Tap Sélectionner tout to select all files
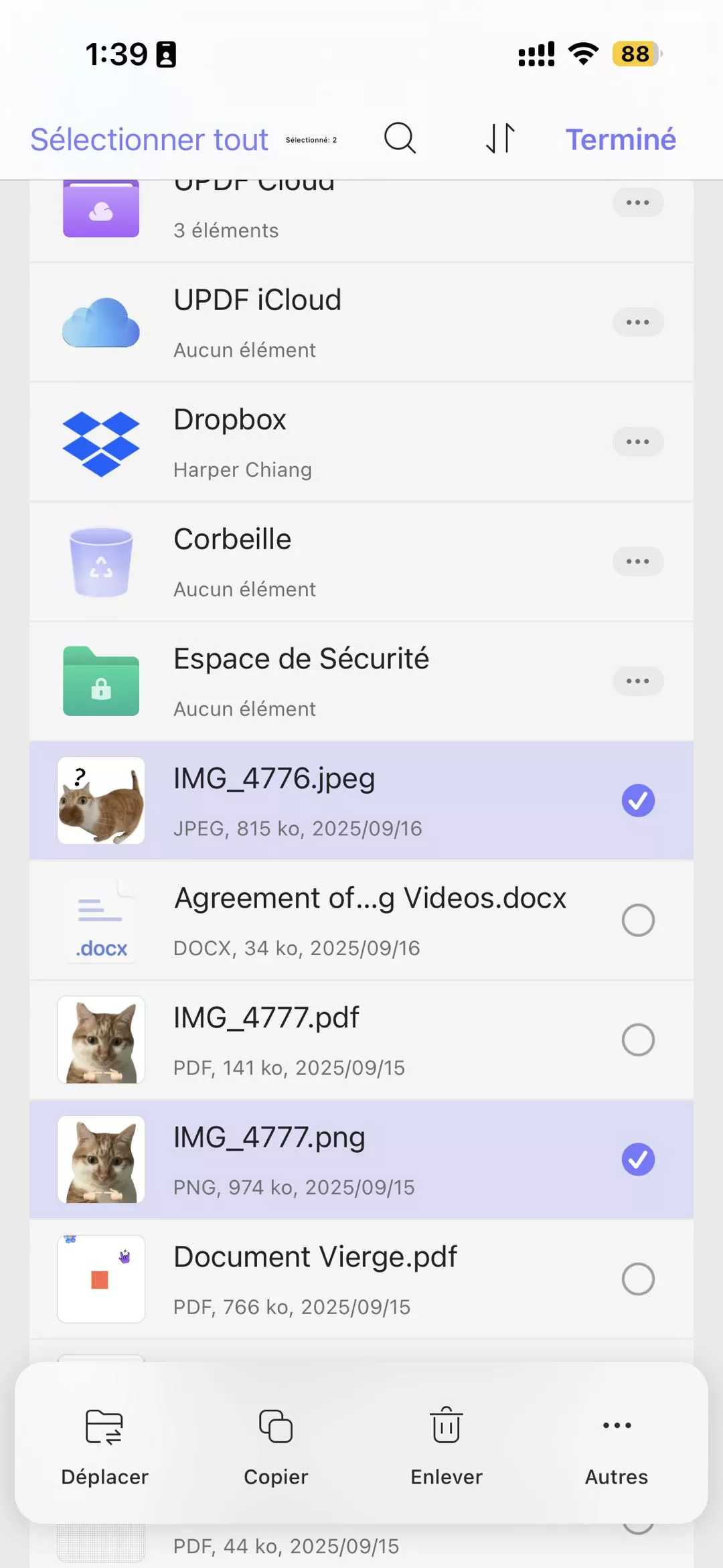 (149, 139)
